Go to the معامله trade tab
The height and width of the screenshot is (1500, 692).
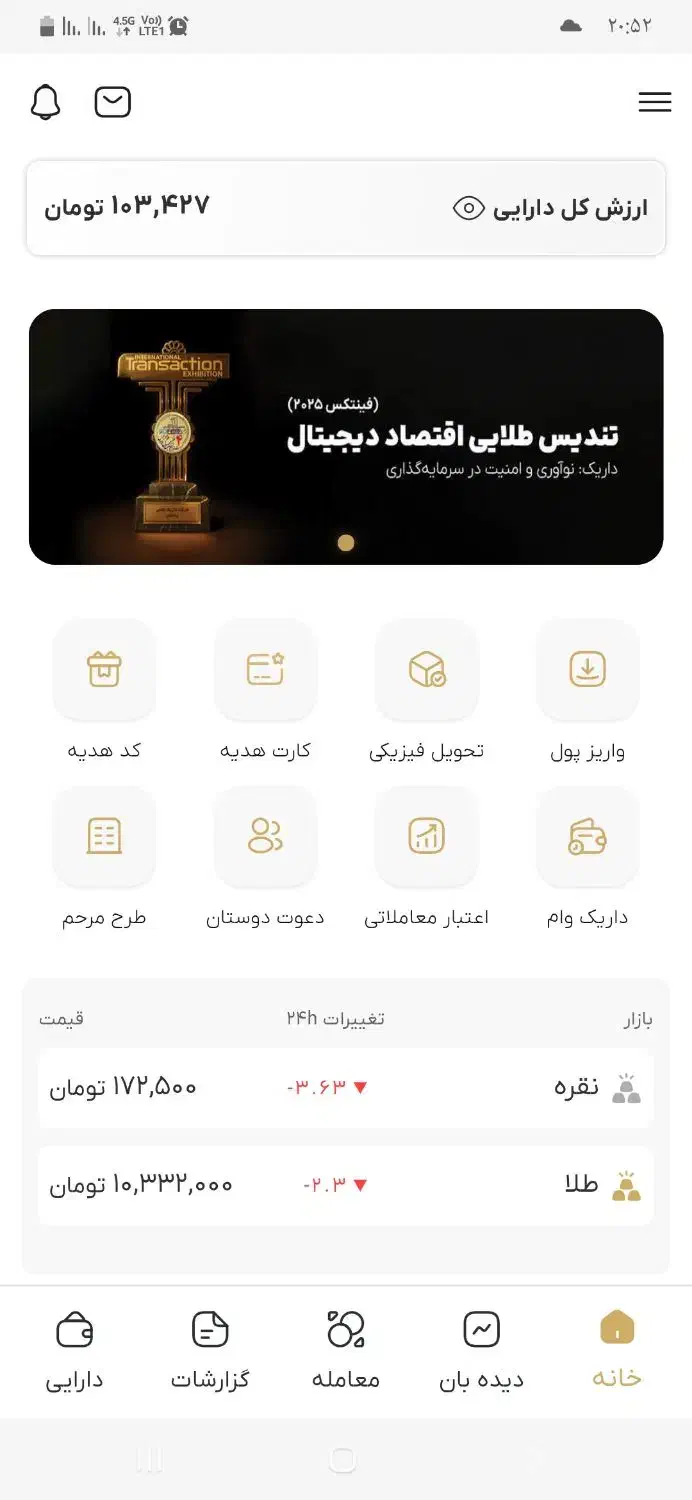346,1349
